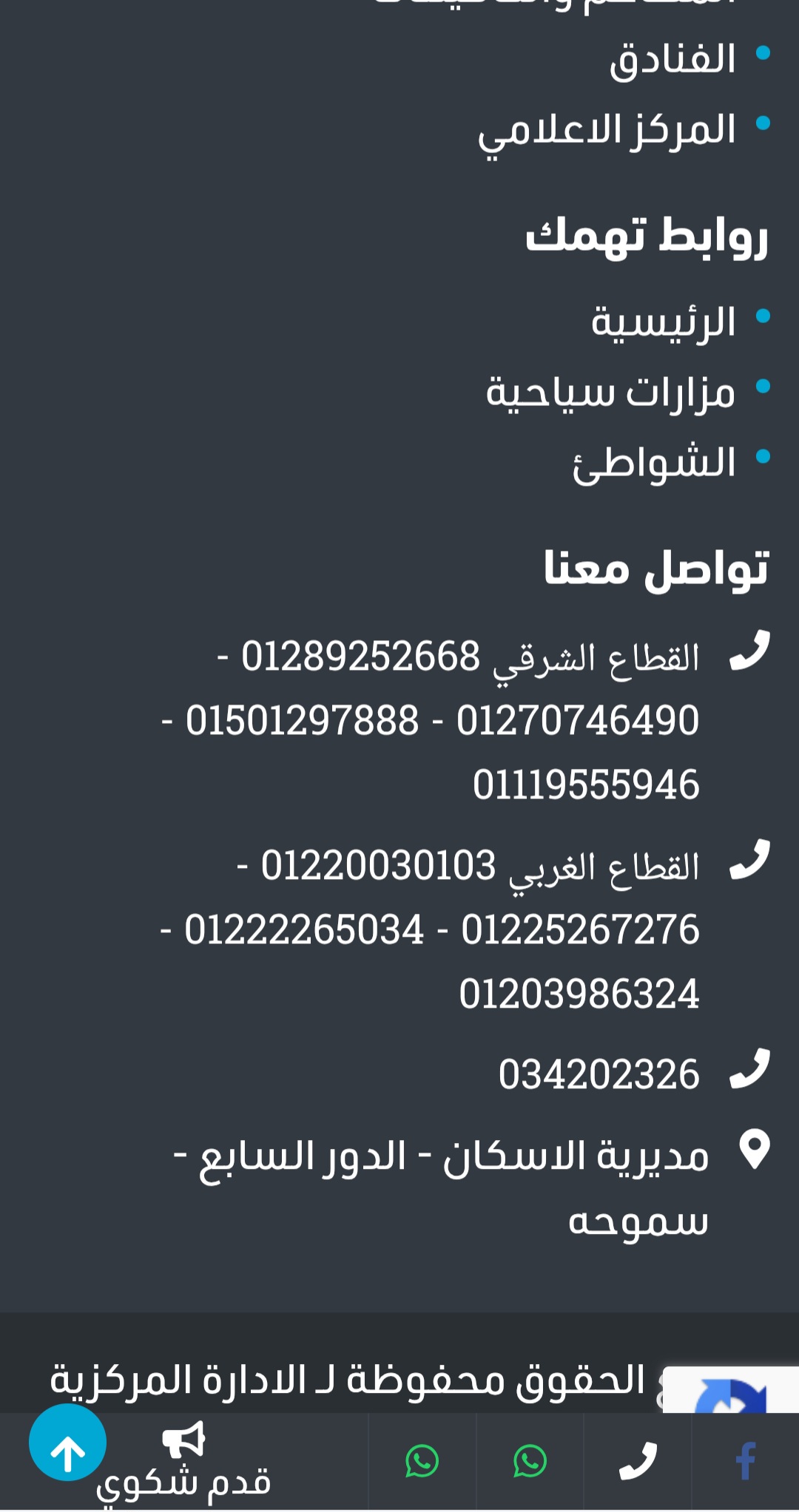Select phone number 01289252668
The width and height of the screenshot is (799, 1512).
[361, 654]
